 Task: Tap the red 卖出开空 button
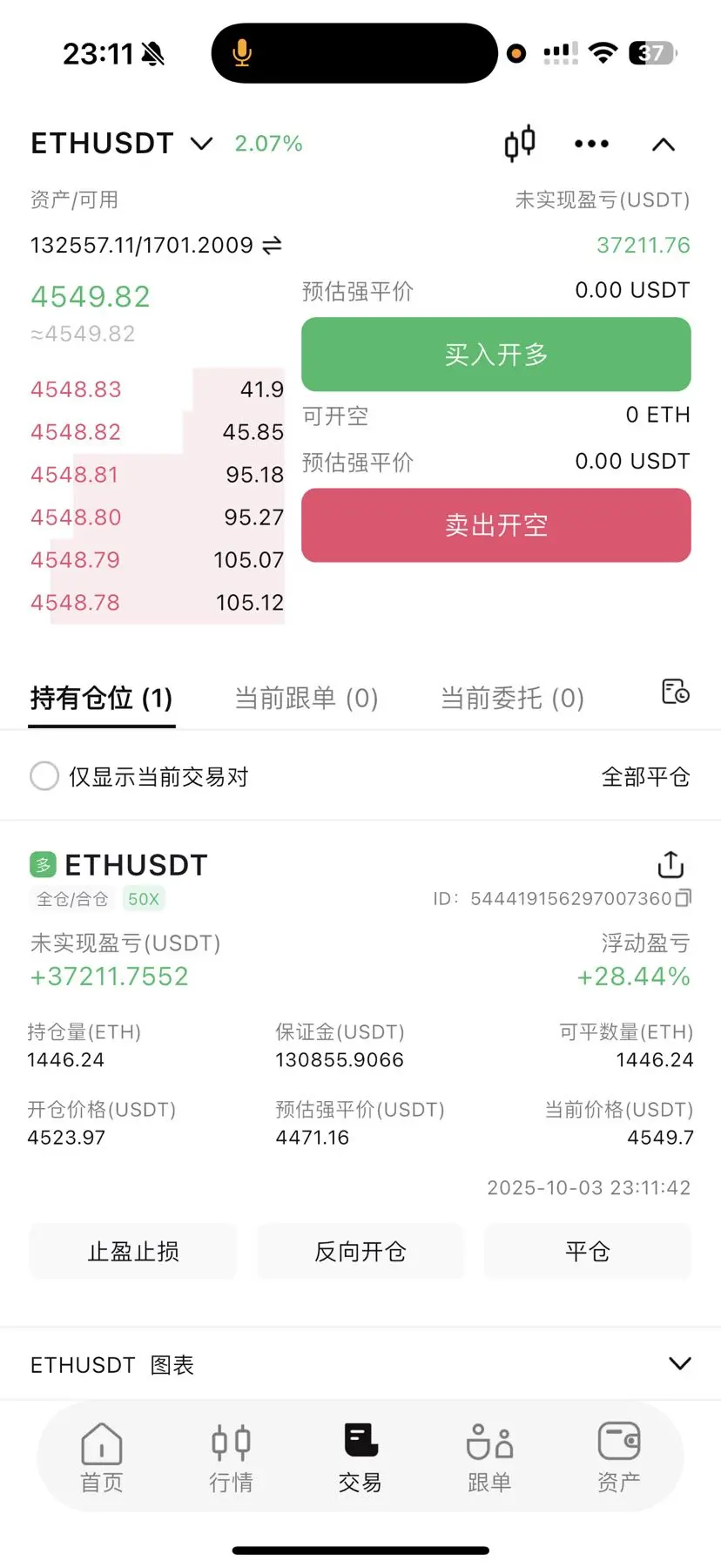(495, 525)
